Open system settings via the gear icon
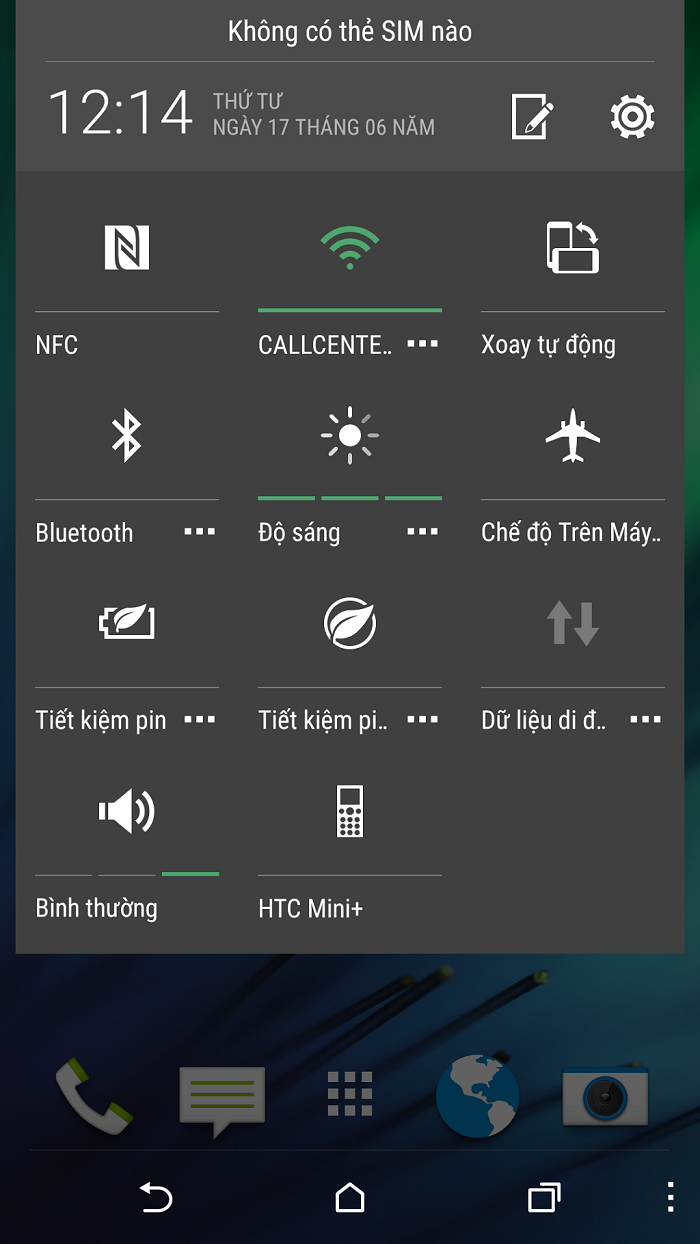This screenshot has height=1244, width=700. [632, 117]
